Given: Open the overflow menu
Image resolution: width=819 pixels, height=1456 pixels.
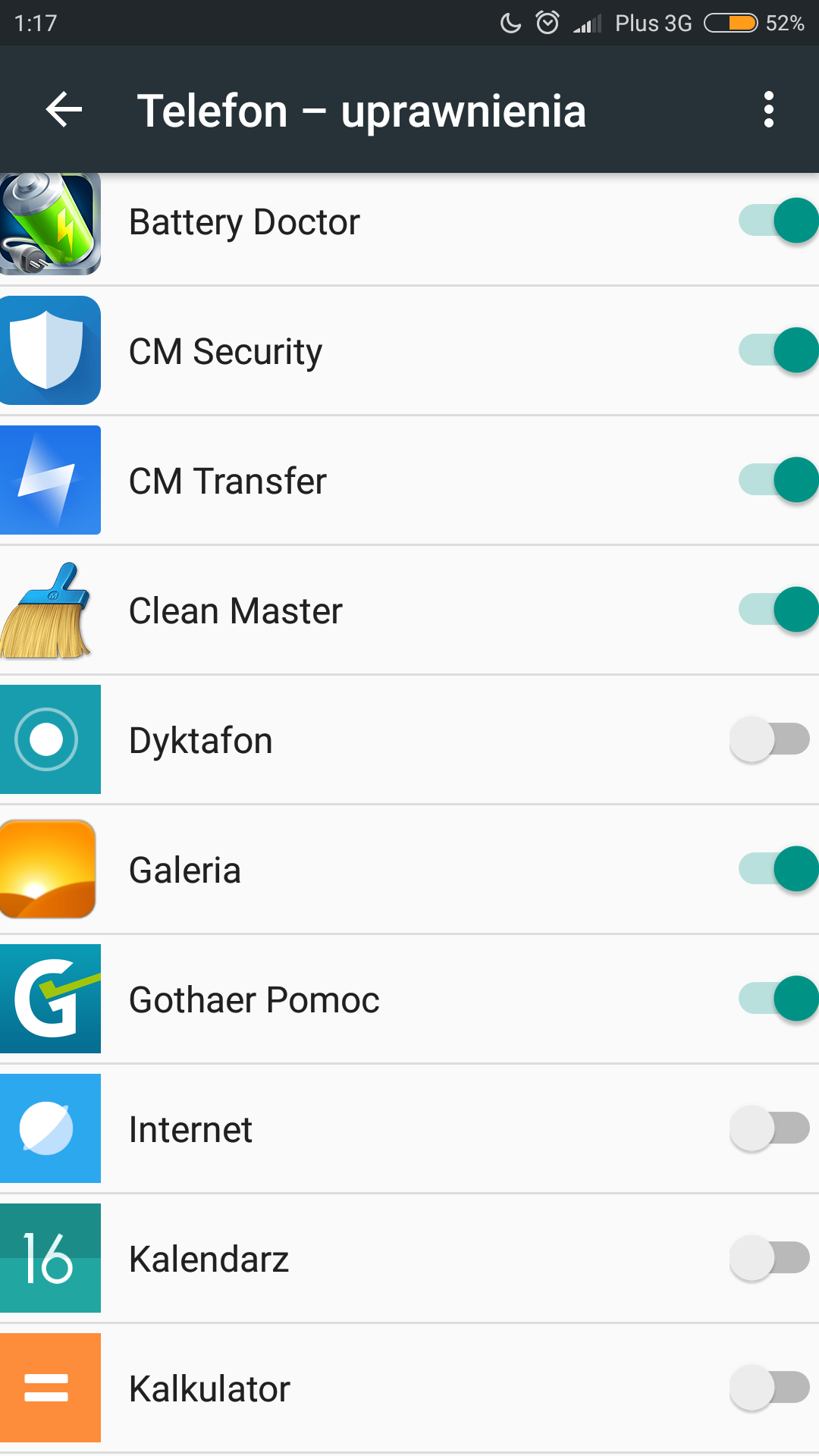Looking at the screenshot, I should click(768, 110).
